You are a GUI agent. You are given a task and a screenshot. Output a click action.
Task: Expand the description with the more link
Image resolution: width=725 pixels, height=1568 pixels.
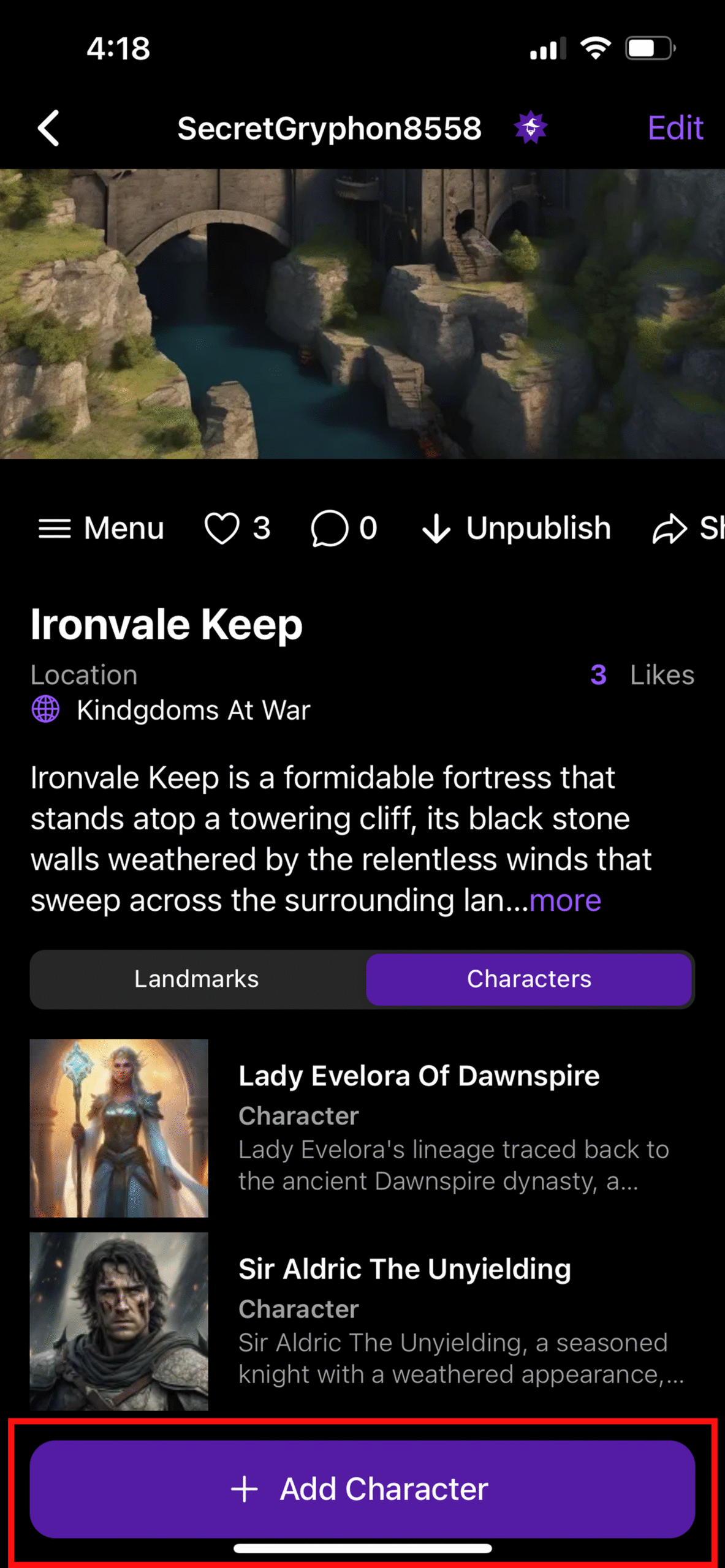click(x=565, y=900)
